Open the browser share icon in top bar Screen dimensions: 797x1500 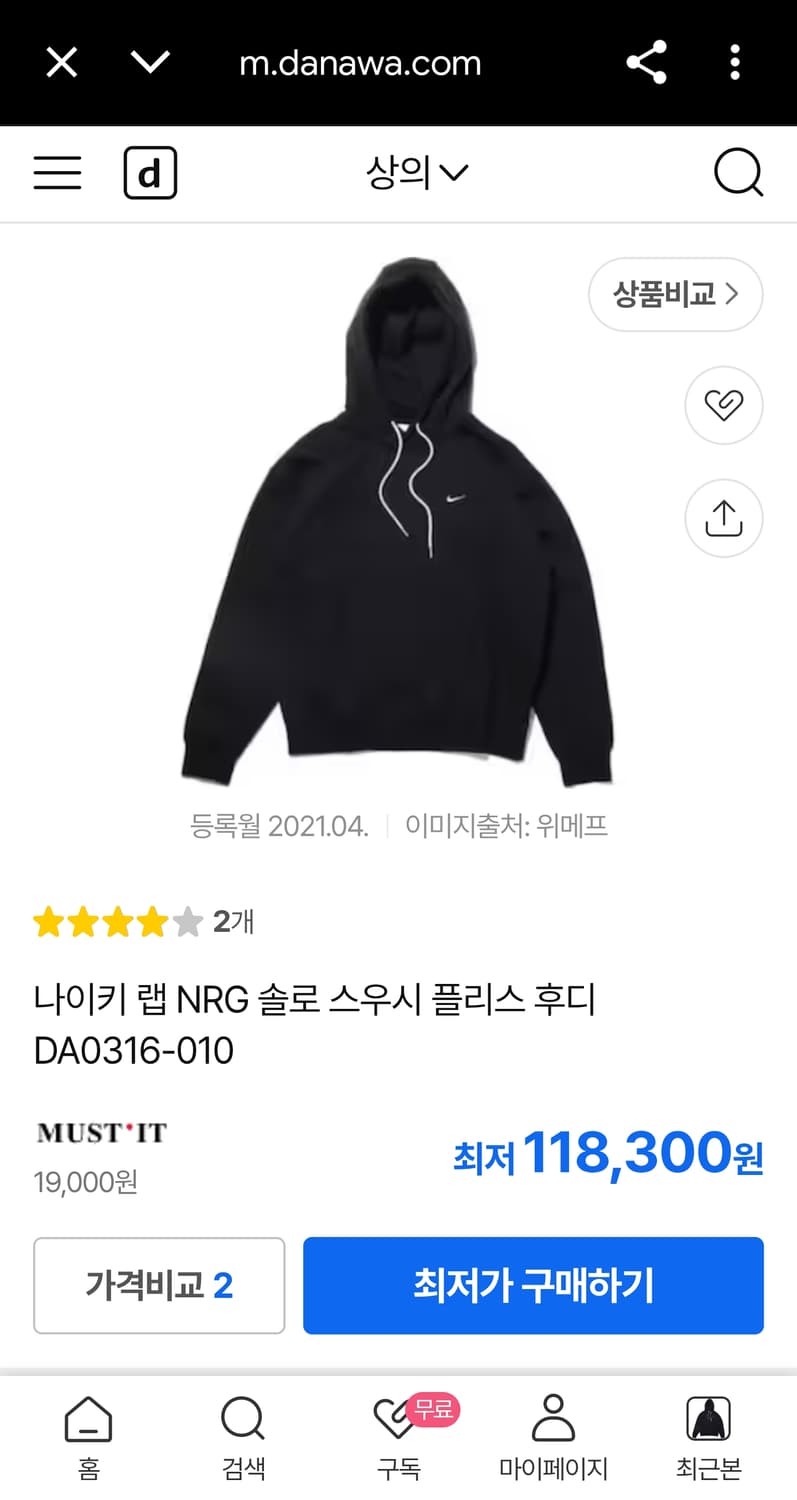pyautogui.click(x=646, y=62)
